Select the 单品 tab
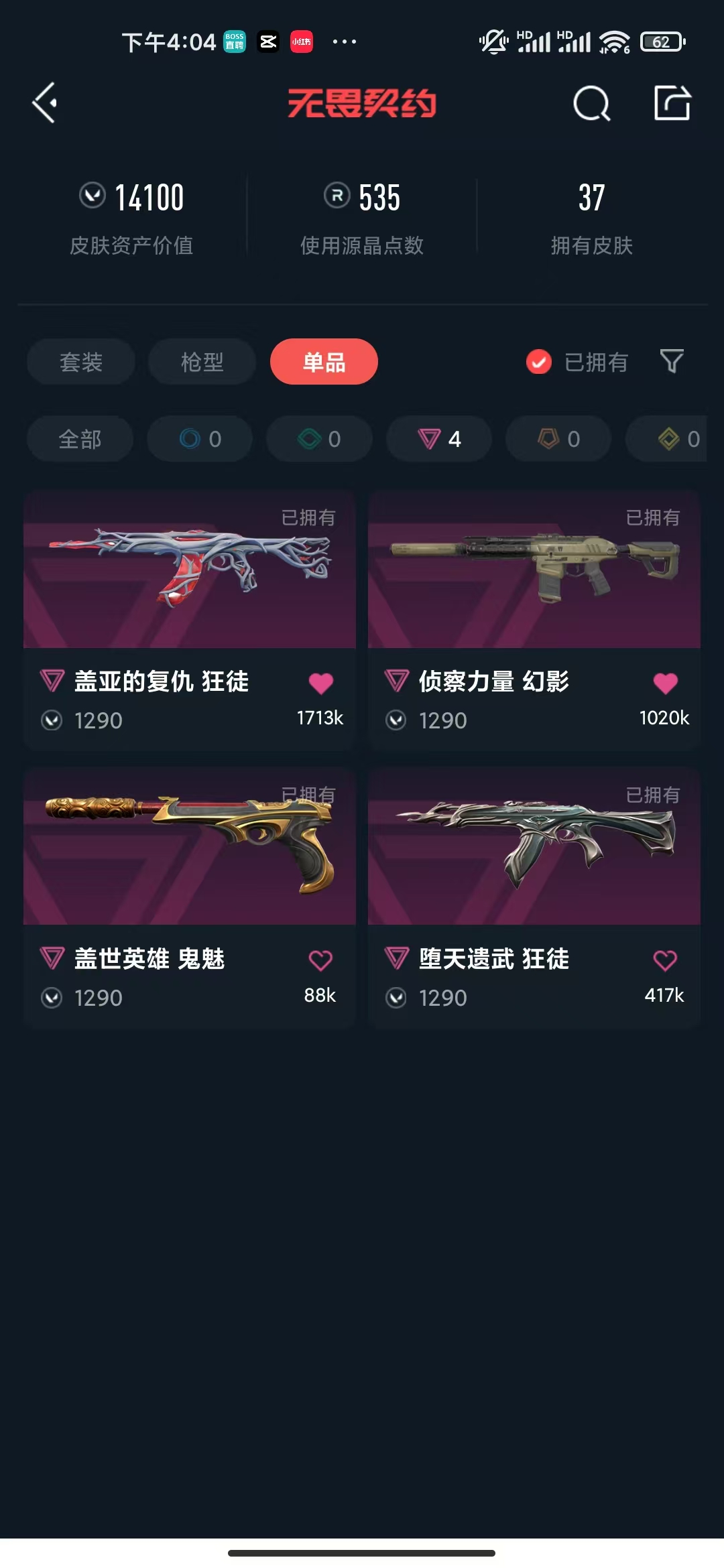Screen dimensions: 724x1568 click(x=324, y=362)
